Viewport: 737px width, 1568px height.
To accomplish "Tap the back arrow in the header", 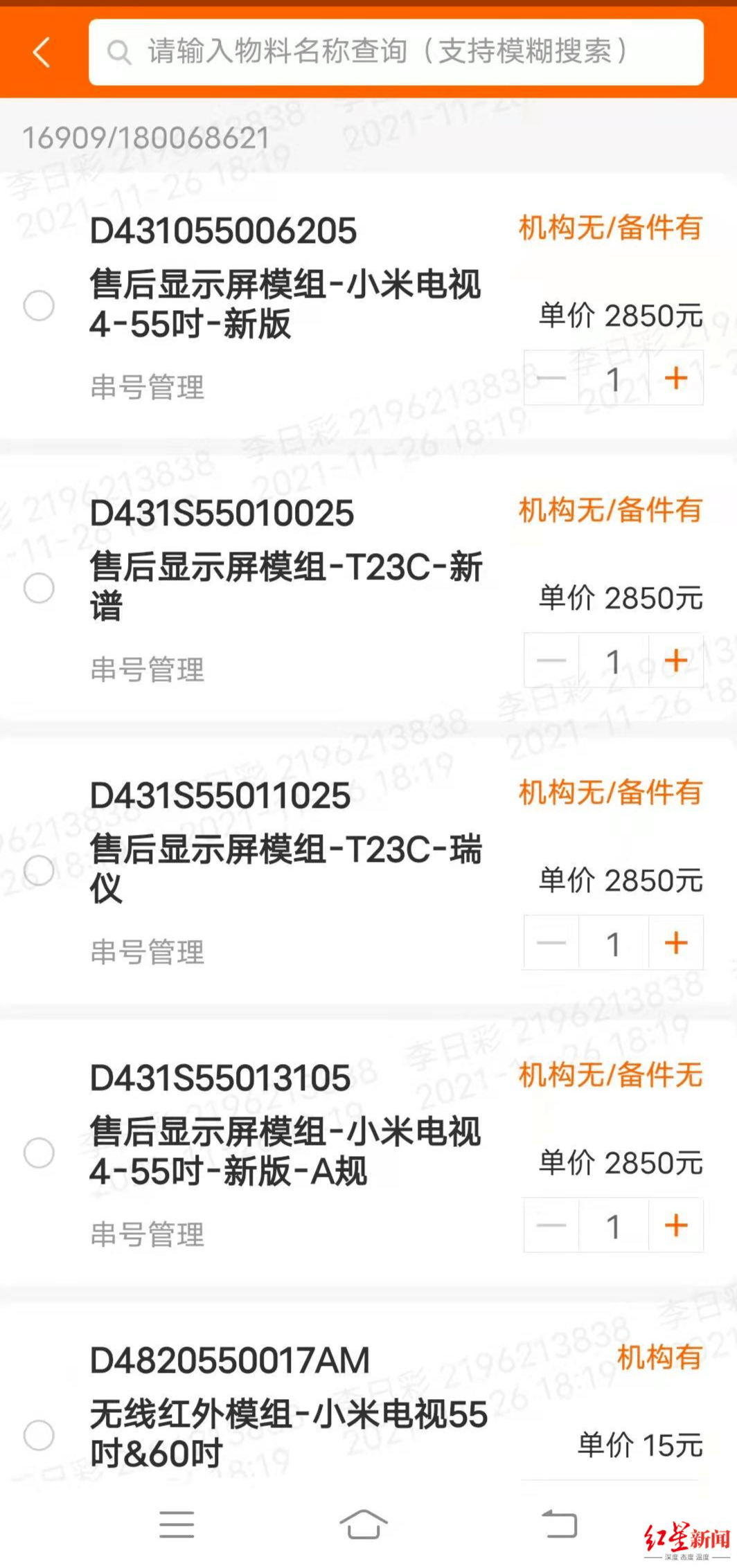I will coord(43,52).
